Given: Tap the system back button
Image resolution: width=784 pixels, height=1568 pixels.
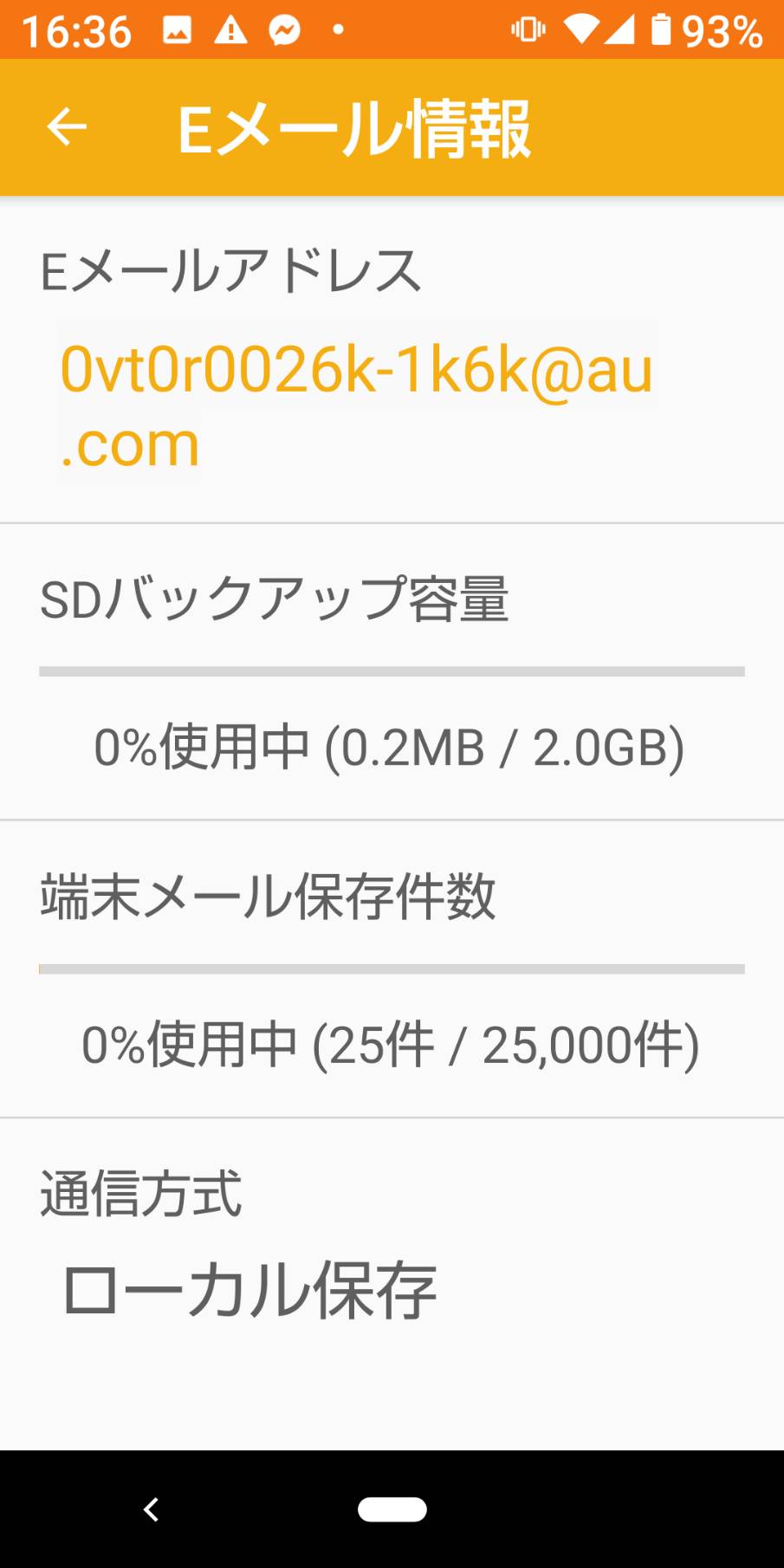Looking at the screenshot, I should (x=151, y=1509).
